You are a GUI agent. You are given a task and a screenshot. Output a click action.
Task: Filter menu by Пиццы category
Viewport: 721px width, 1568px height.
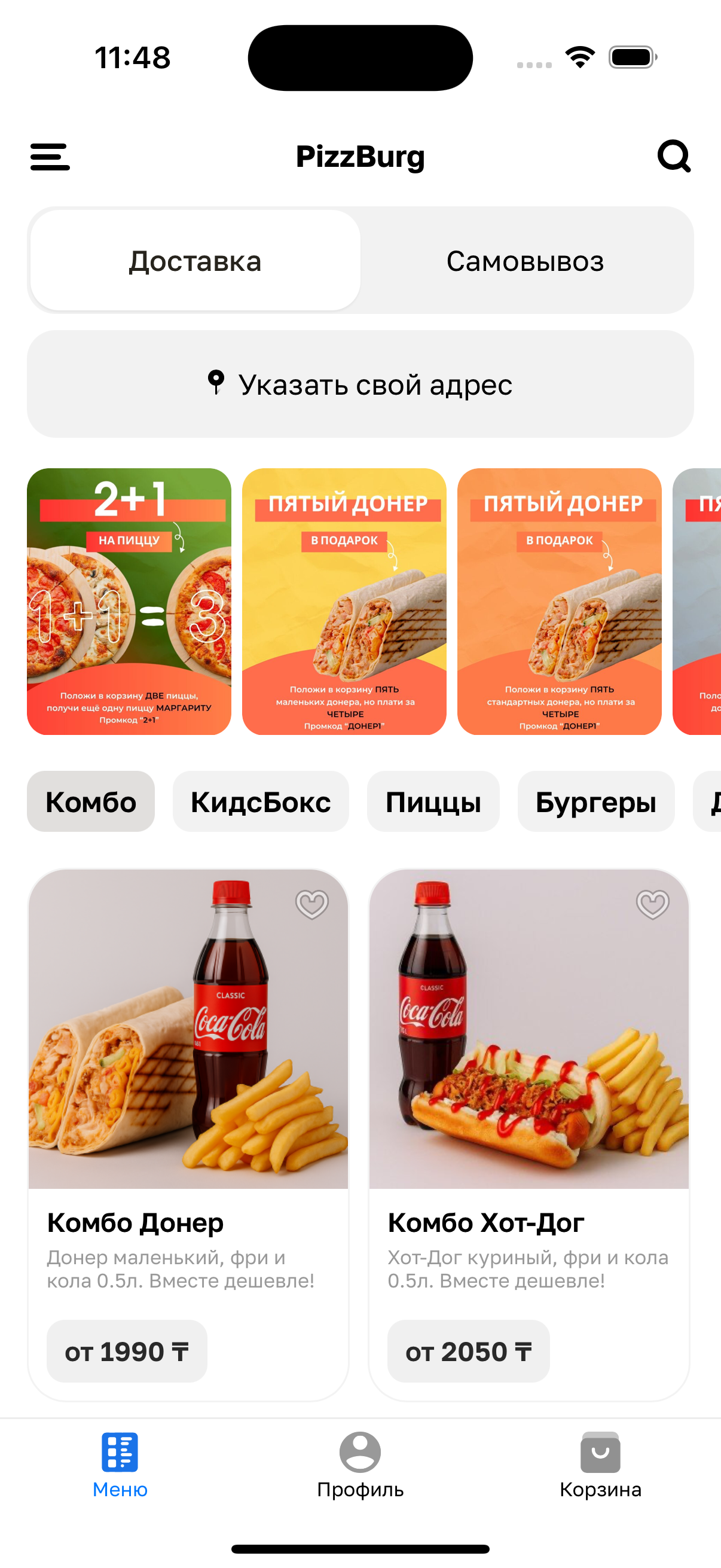[x=433, y=802]
